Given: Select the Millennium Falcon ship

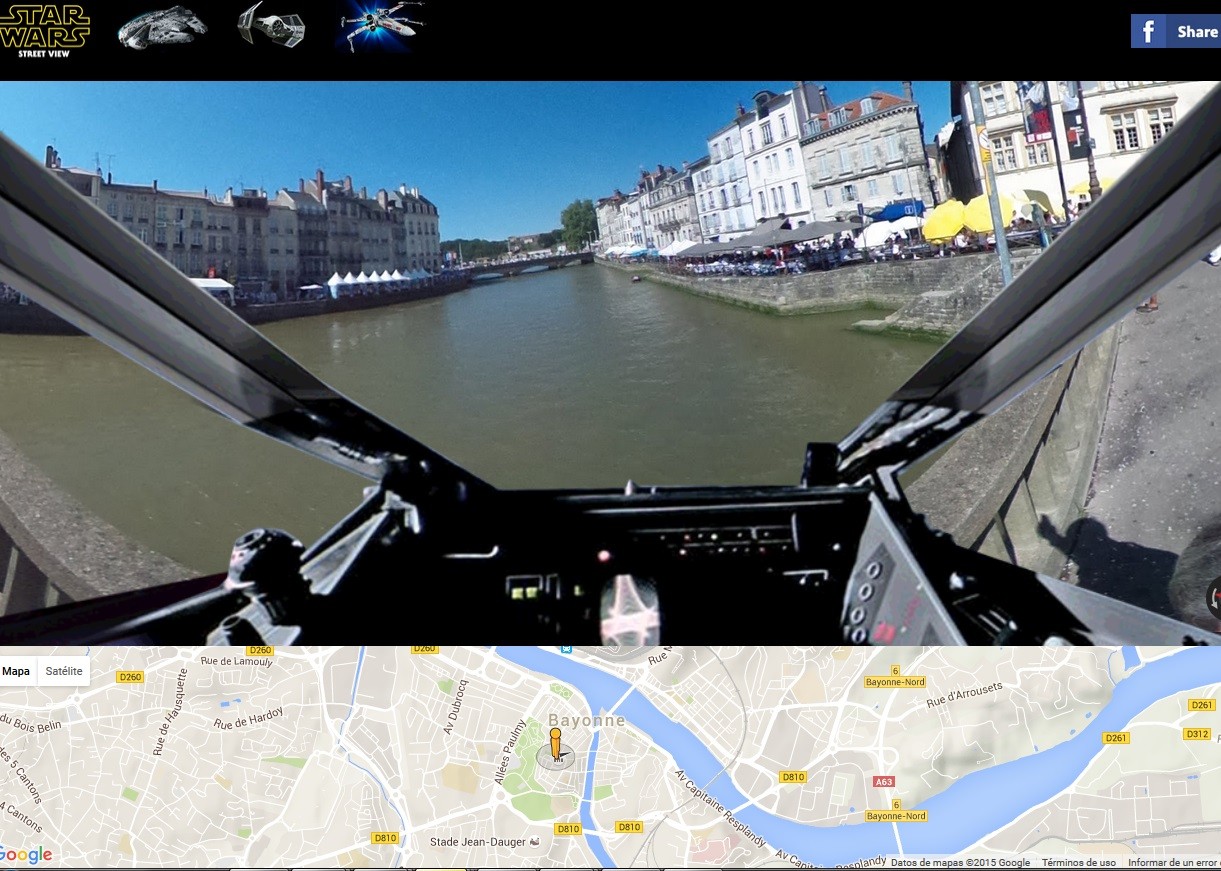Looking at the screenshot, I should coord(162,27).
